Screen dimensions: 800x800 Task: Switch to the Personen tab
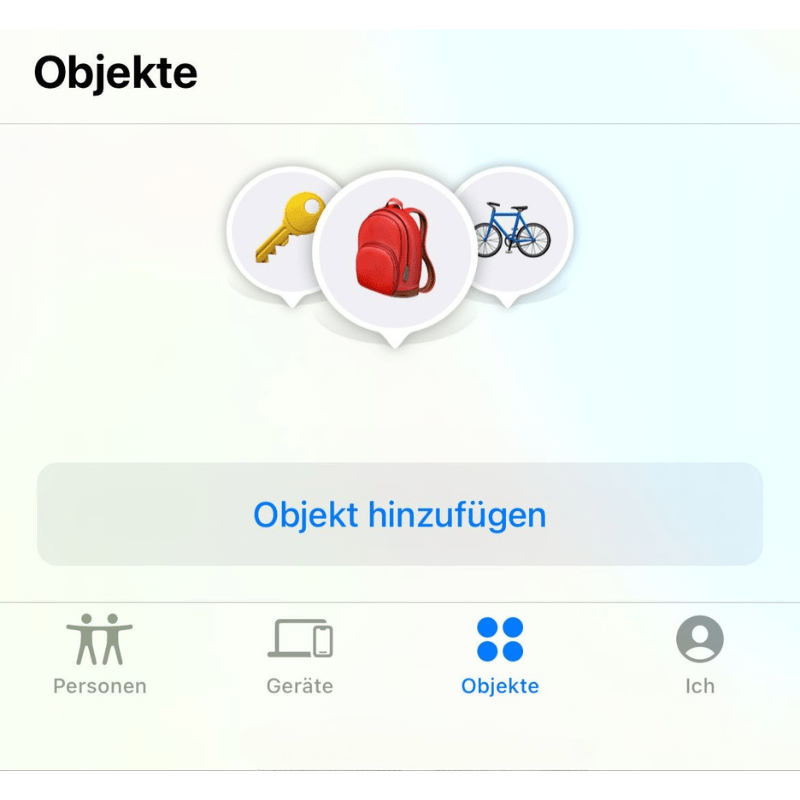(x=99, y=654)
